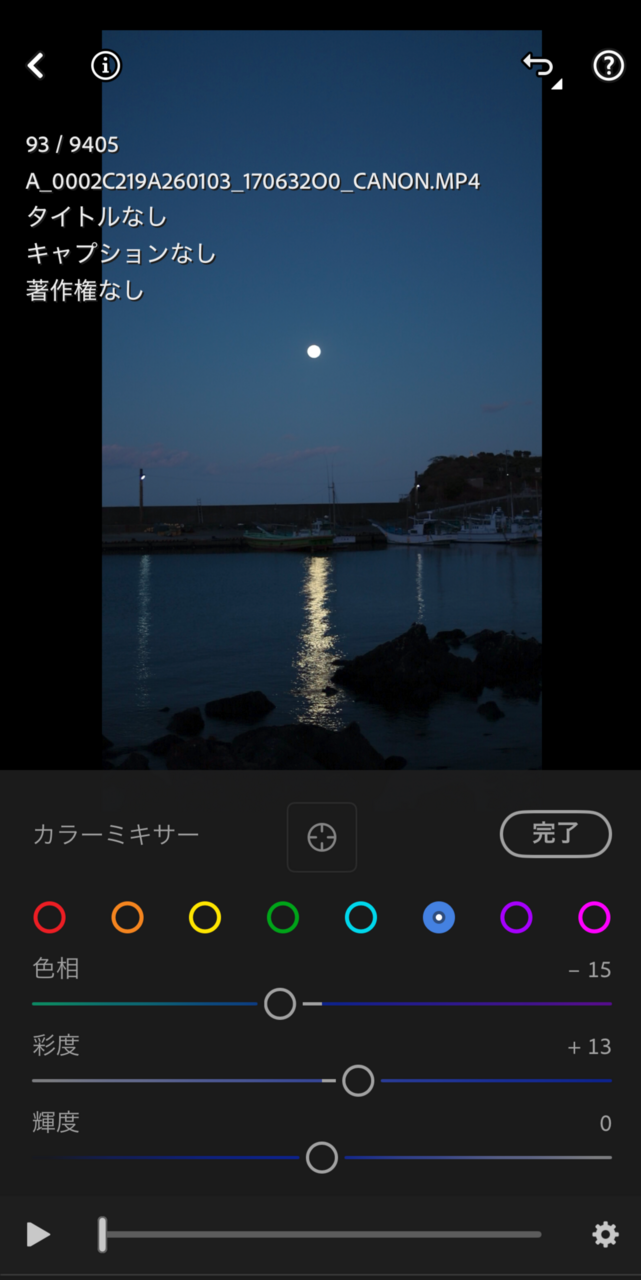Choose the magenta color channel
Viewport: 641px width, 1280px height.
click(x=594, y=917)
